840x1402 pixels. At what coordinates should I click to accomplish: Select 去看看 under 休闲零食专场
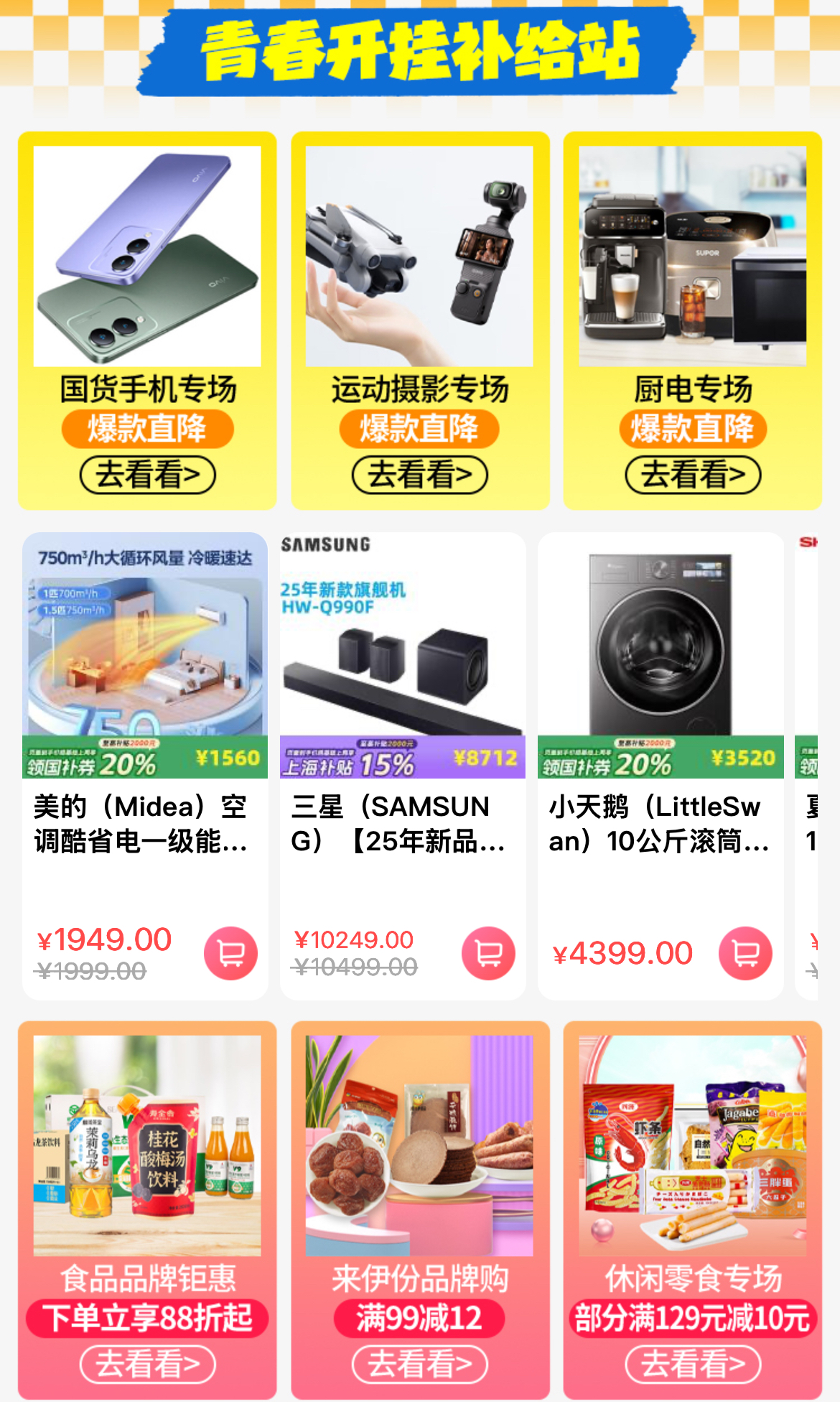click(x=693, y=1364)
